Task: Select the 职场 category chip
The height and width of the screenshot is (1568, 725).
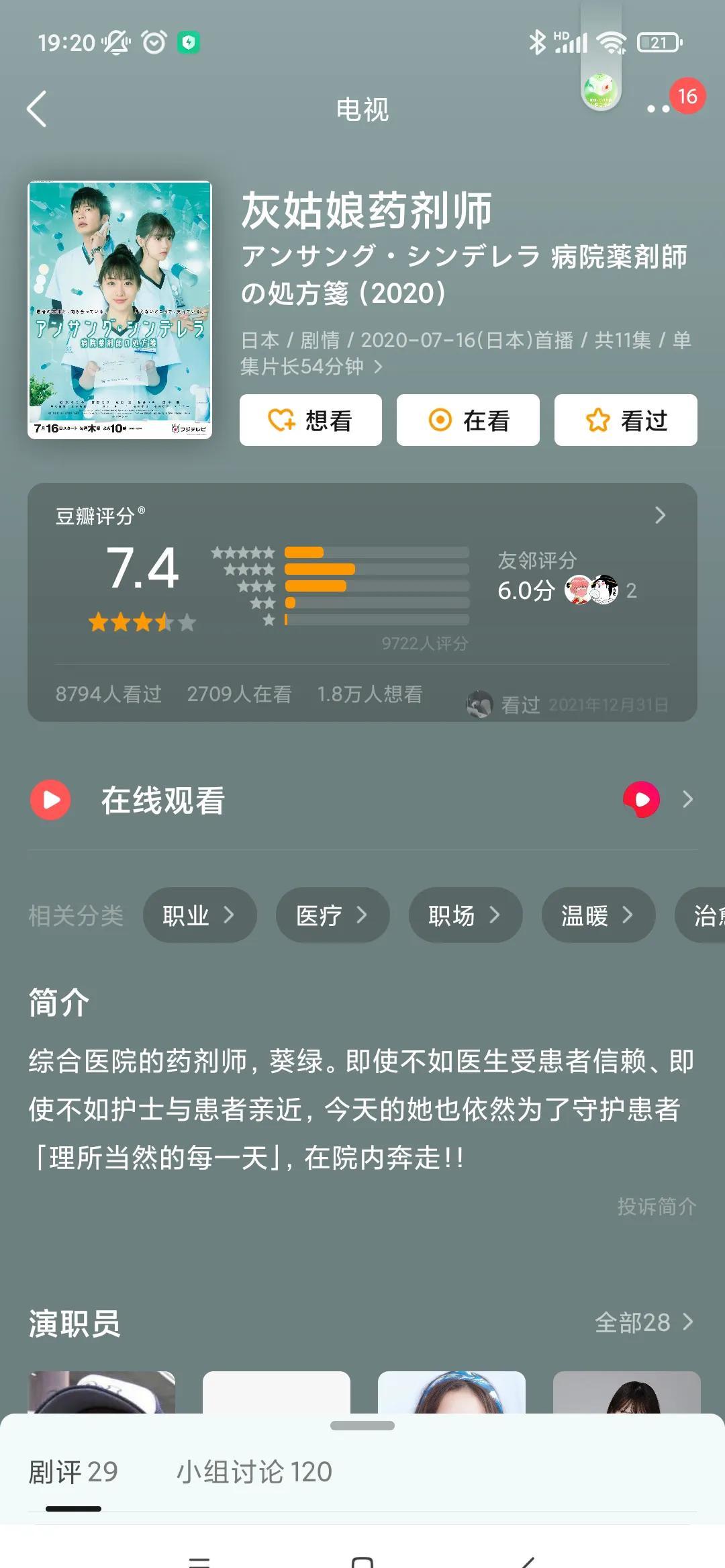Action: [465, 915]
